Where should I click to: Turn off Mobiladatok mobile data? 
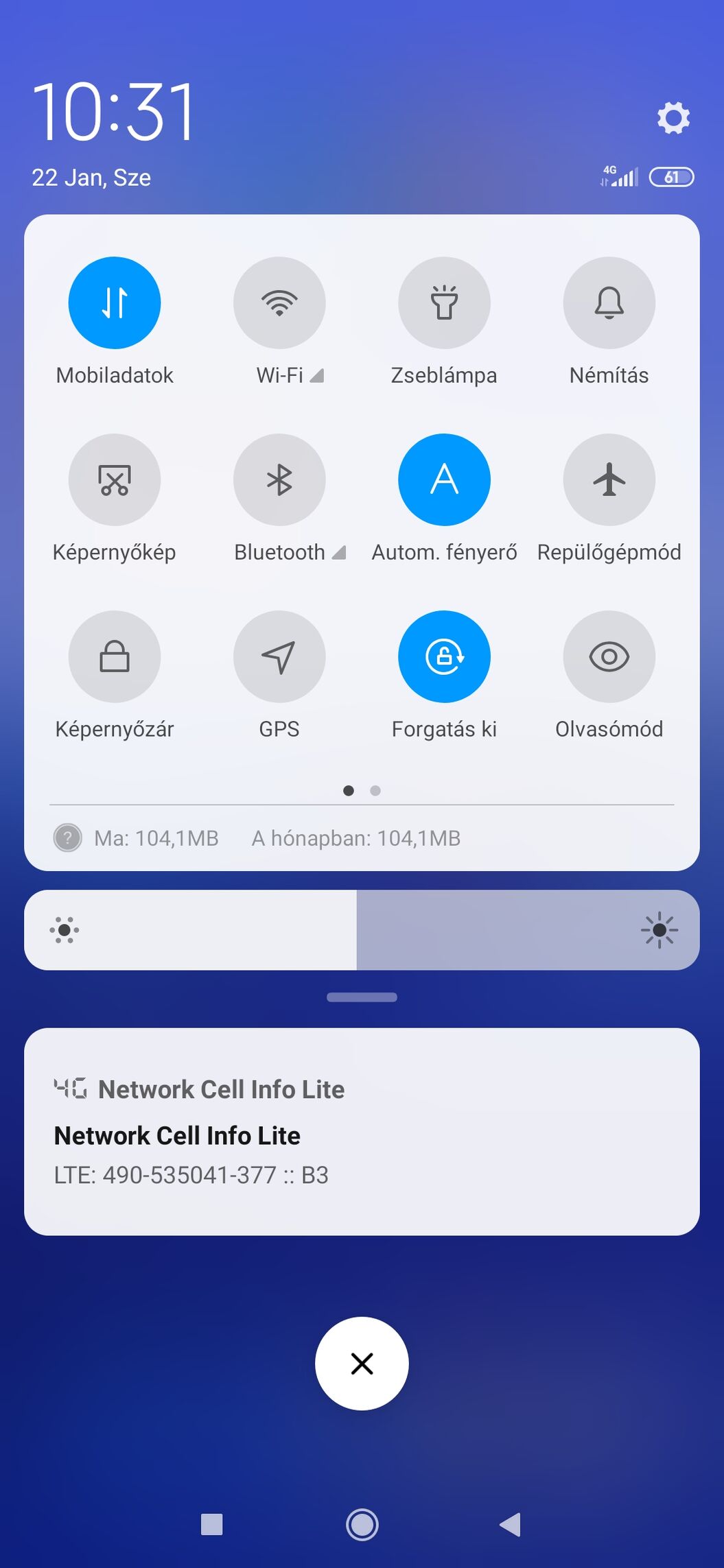115,302
